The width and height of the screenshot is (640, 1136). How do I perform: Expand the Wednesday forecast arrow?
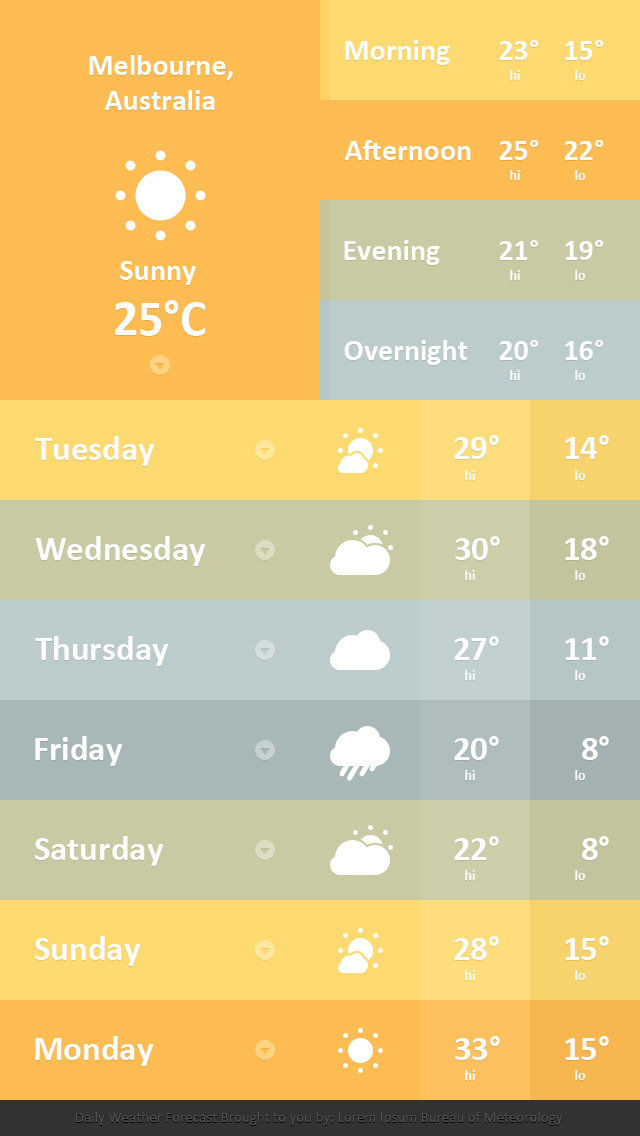point(265,550)
